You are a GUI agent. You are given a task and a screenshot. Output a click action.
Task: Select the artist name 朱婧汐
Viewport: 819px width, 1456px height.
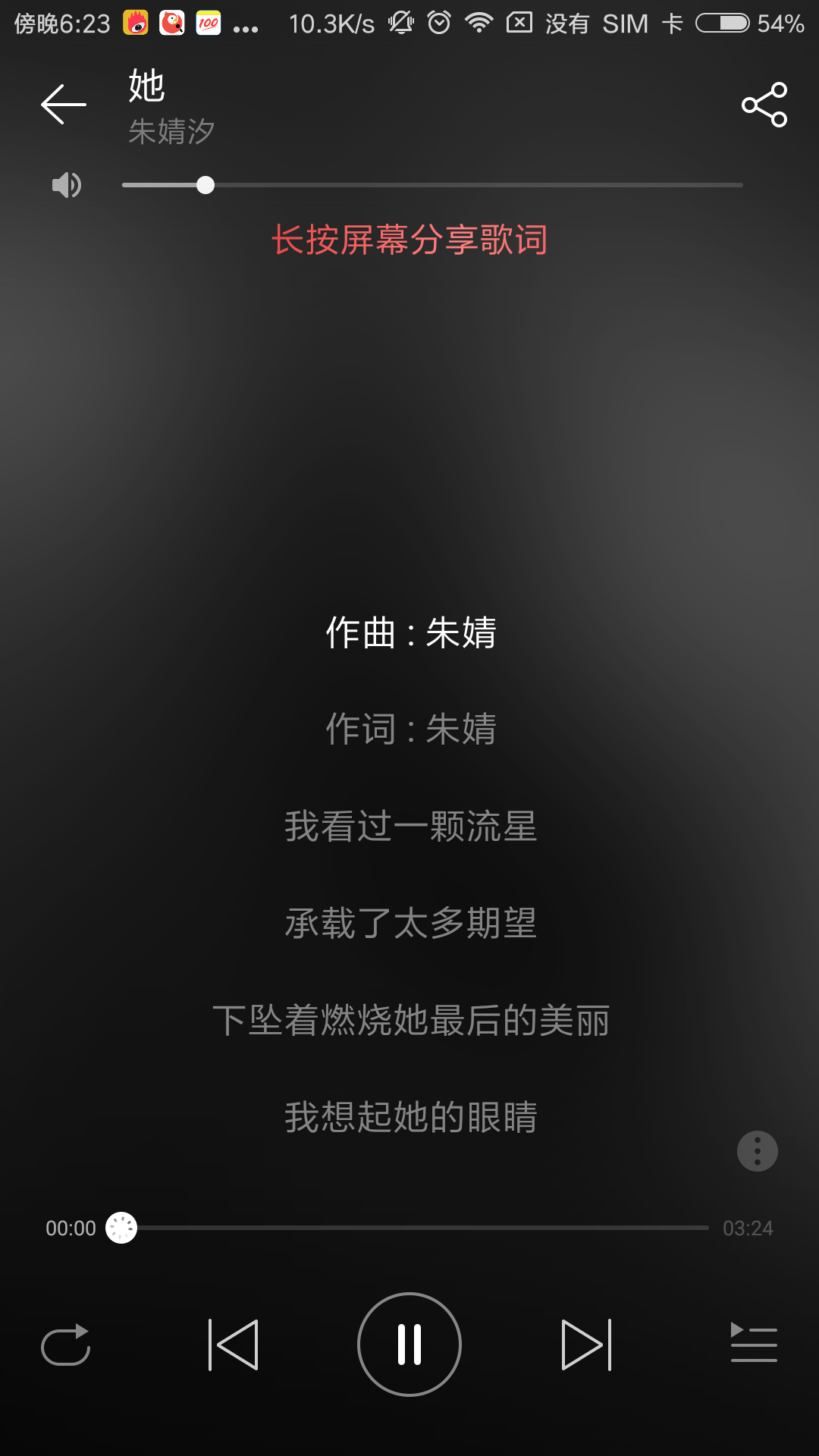[171, 130]
